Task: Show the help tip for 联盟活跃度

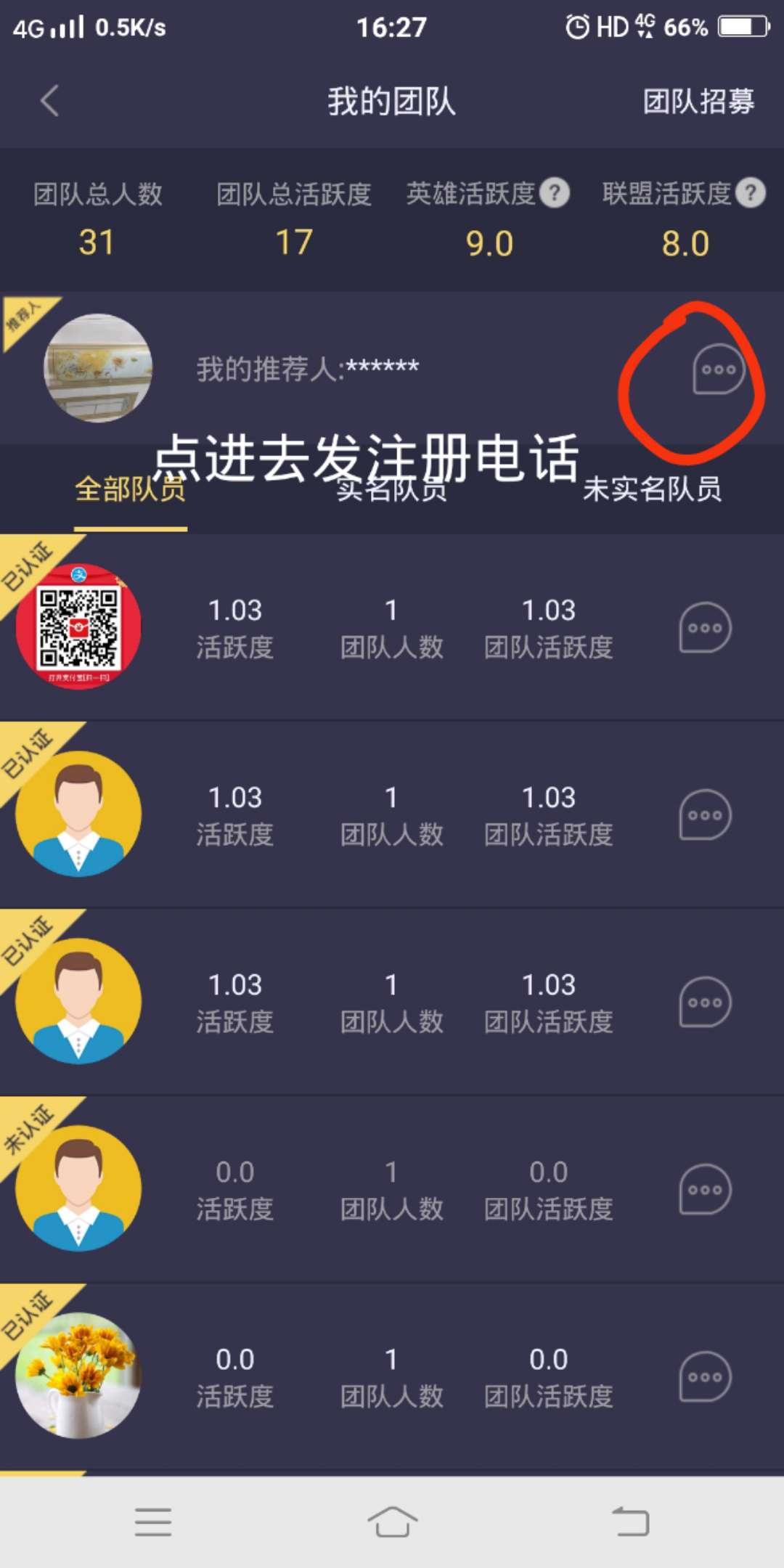Action: pos(751,193)
